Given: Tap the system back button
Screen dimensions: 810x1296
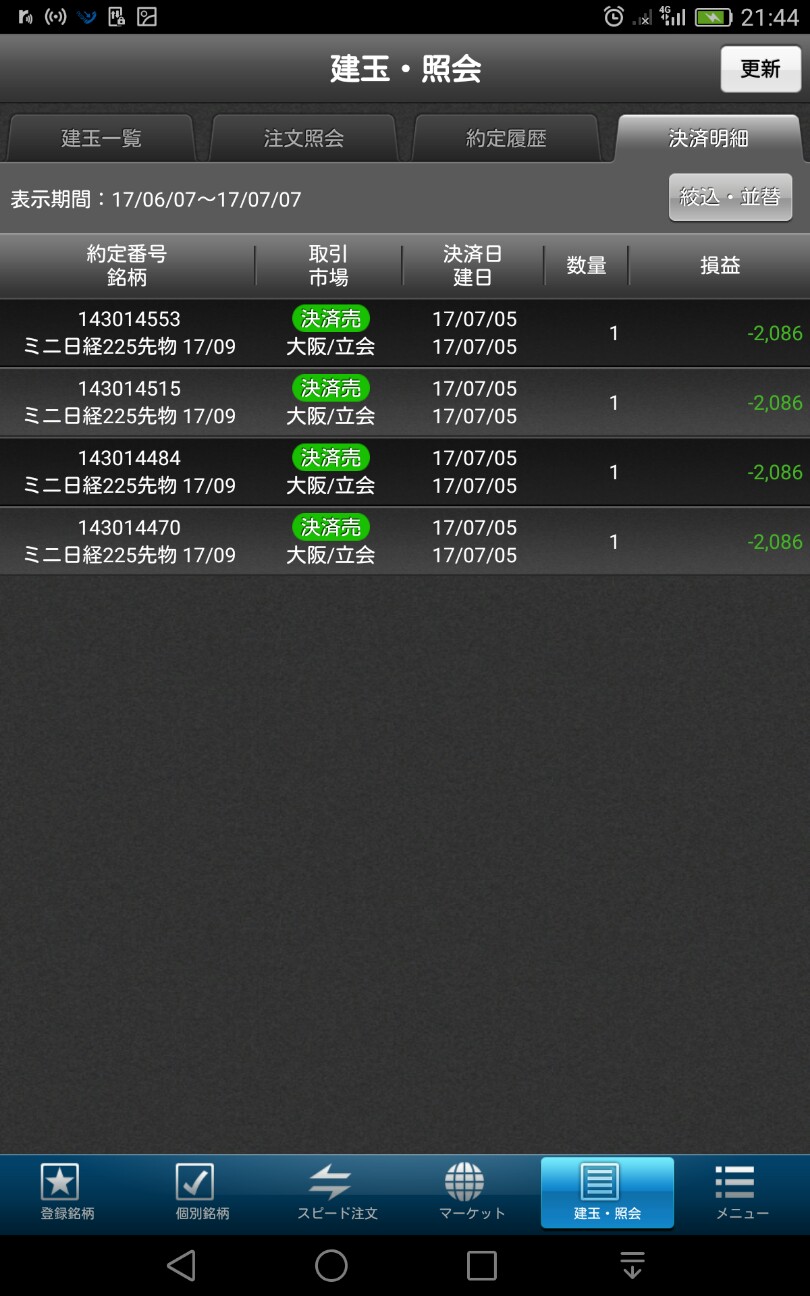Looking at the screenshot, I should [181, 1266].
